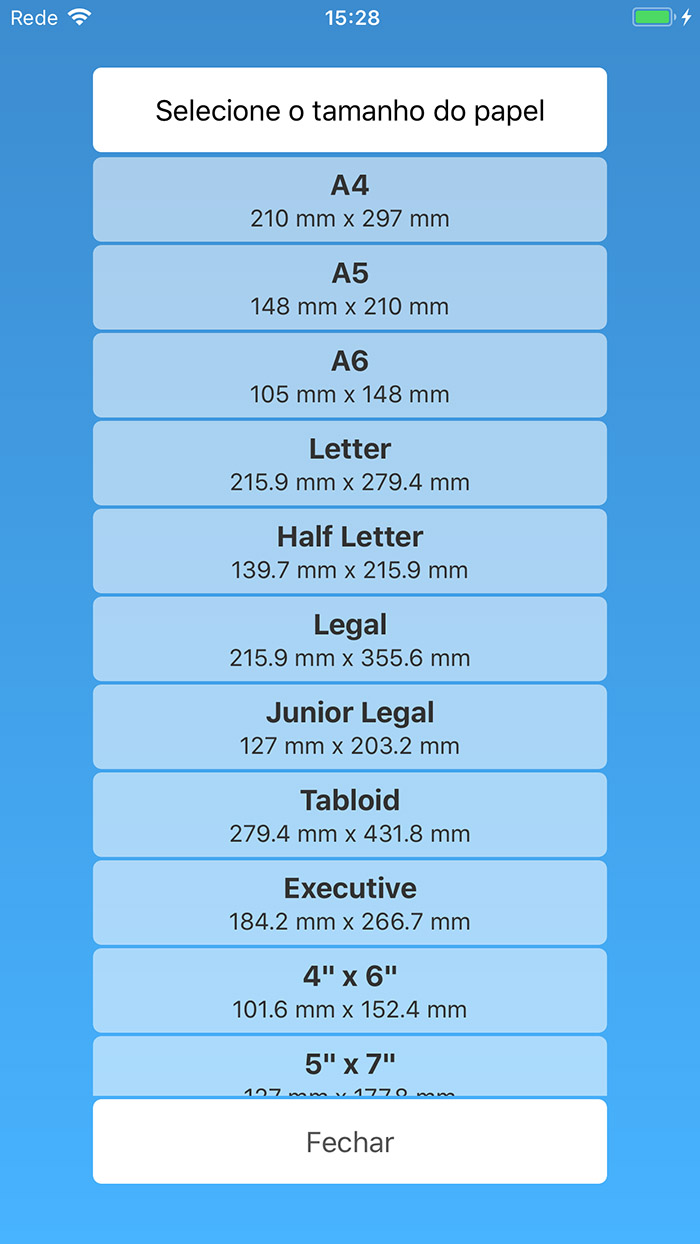This screenshot has height=1244, width=700.
Task: Select the 5" x 7" size
Action: [350, 1066]
